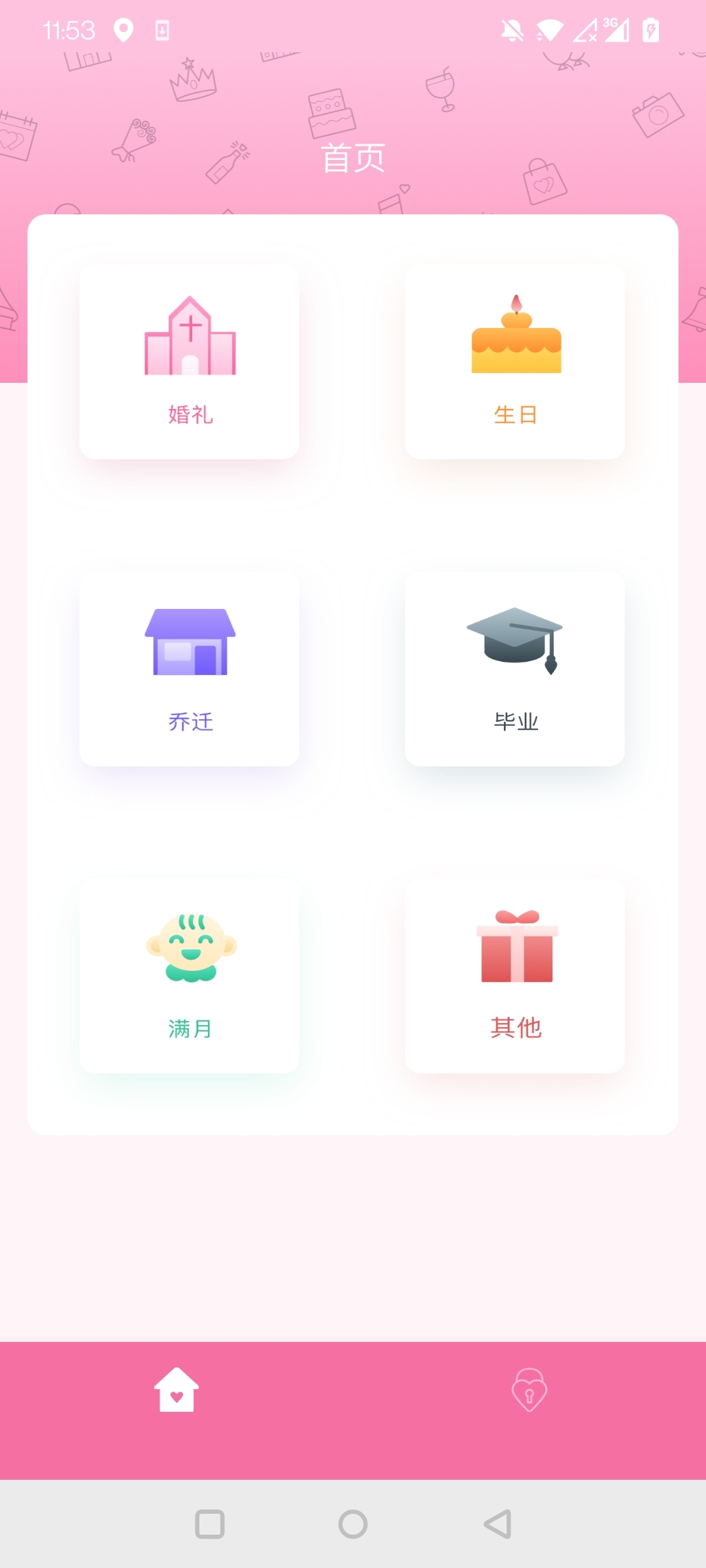
Task: Tap the 乔迁 text label
Action: tap(189, 721)
